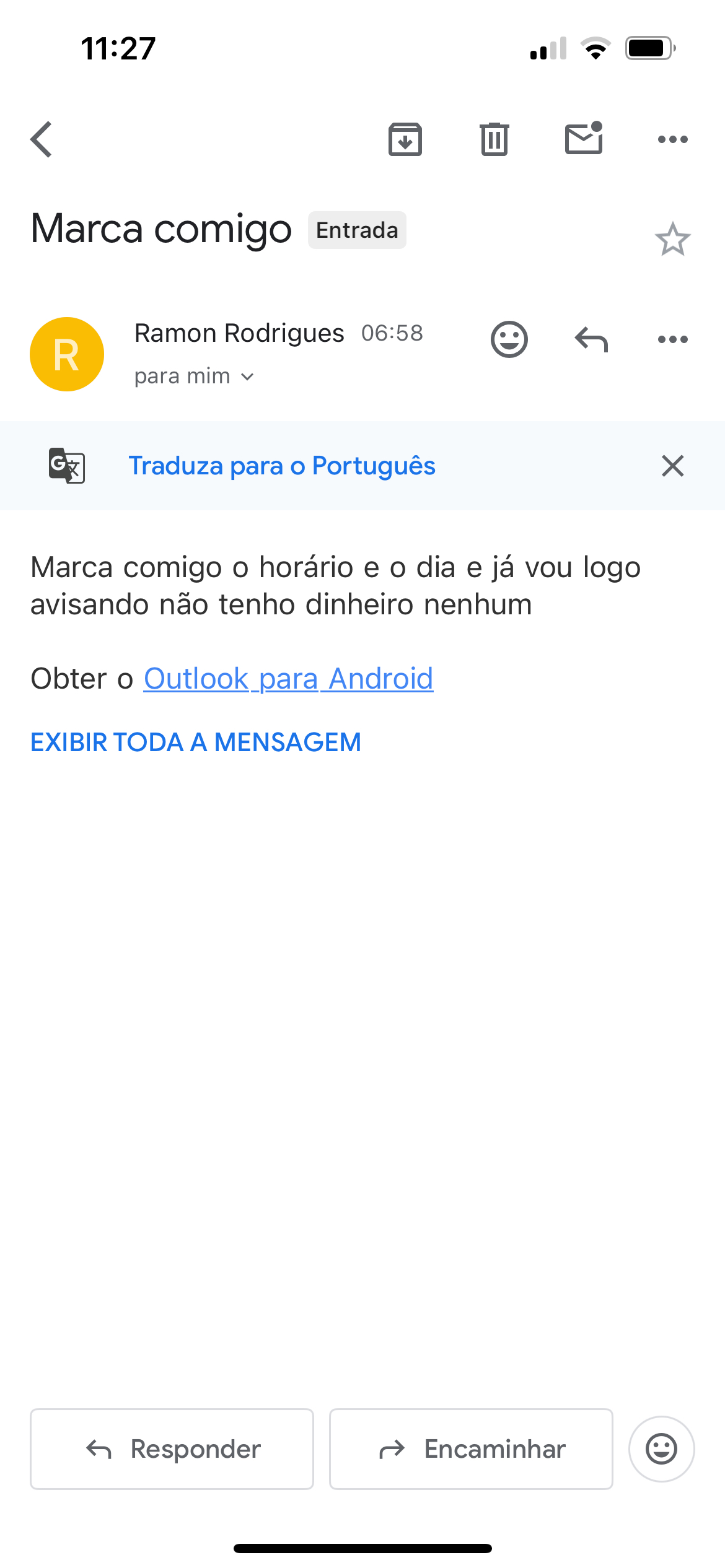
Task: Reply using arrow beside sender name
Action: 591,339
